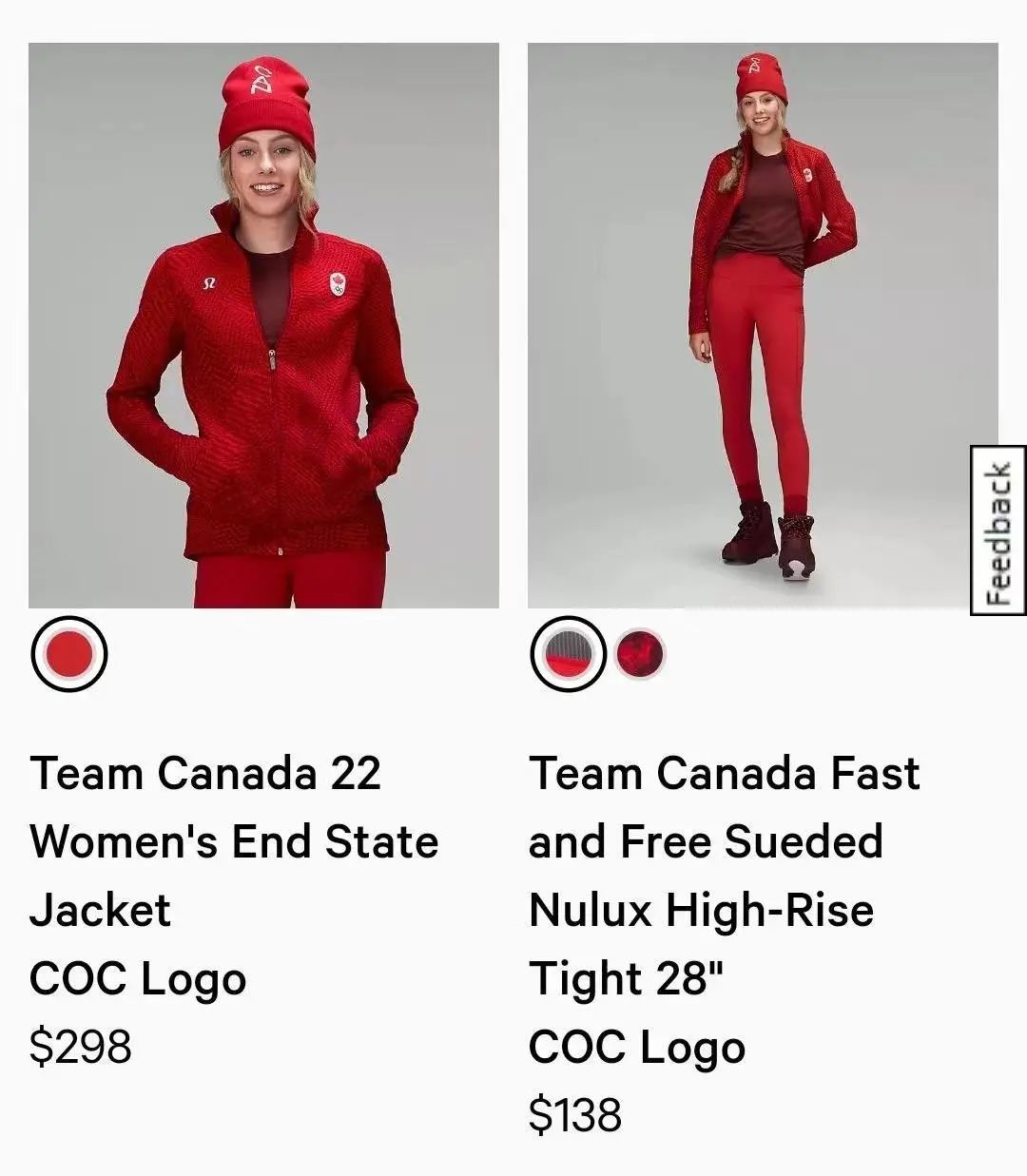This screenshot has height=1176, width=1027.
Task: Select the red swatch under End State Jacket
Action: tap(69, 654)
